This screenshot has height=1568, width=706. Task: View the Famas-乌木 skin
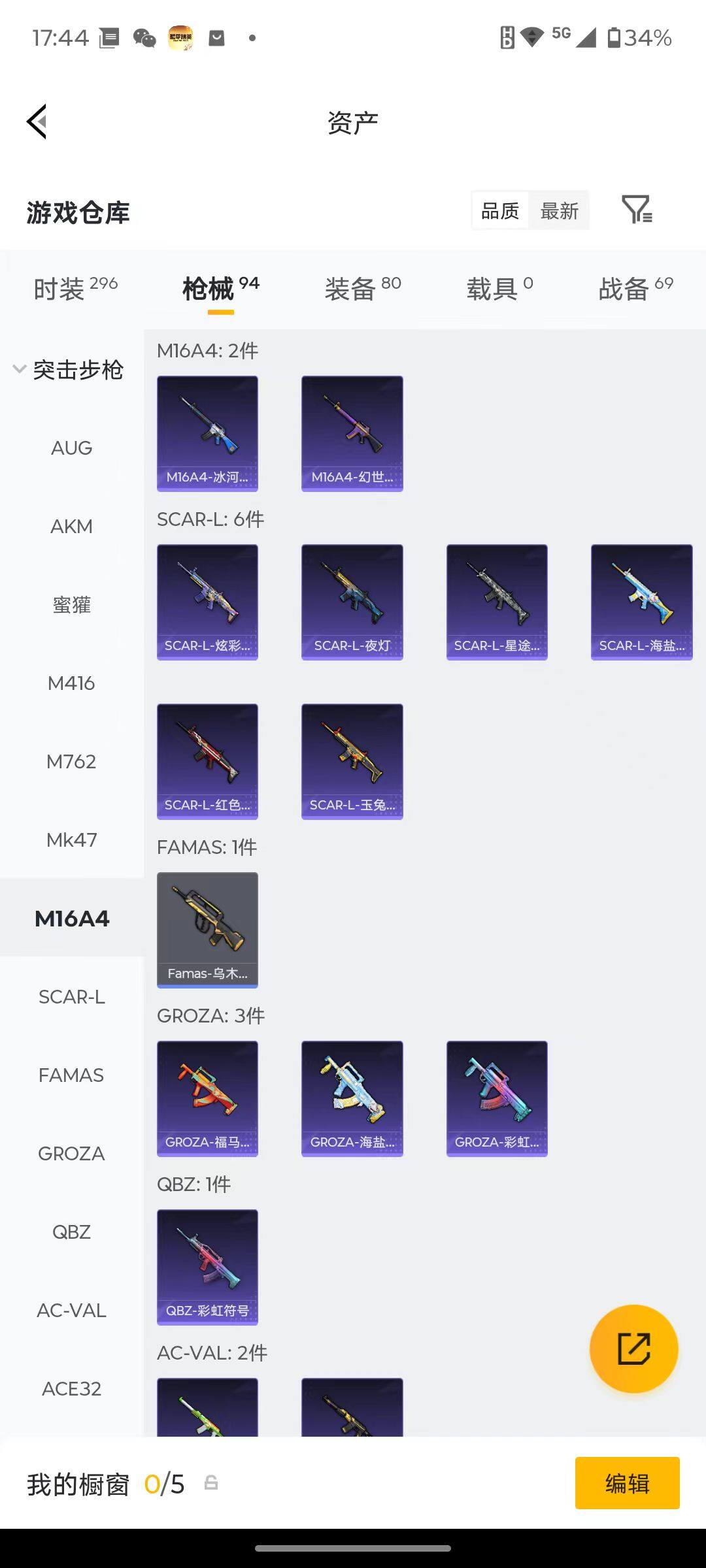click(207, 930)
